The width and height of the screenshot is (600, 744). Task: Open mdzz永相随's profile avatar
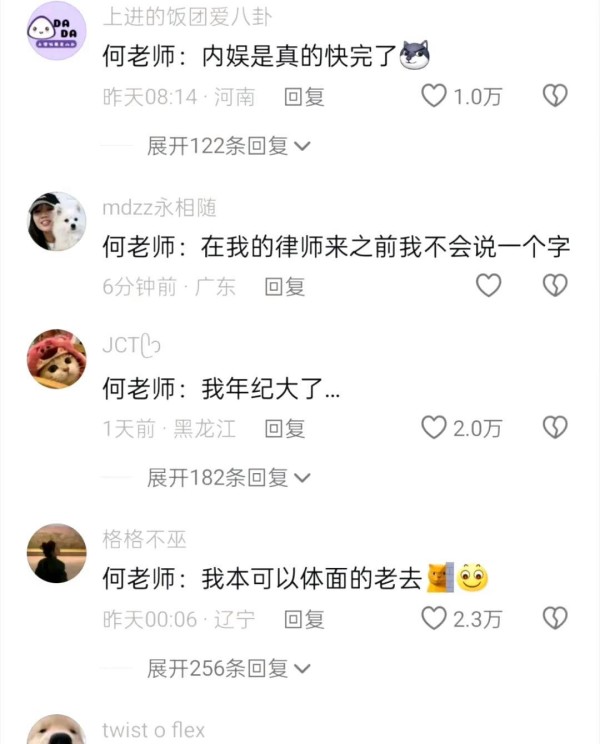[x=56, y=222]
